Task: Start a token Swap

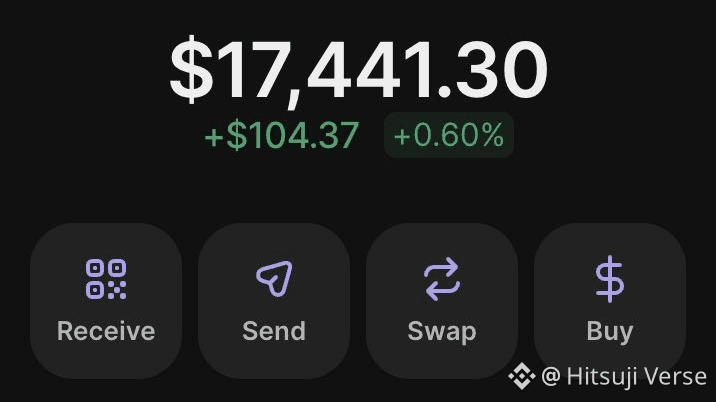Action: point(442,300)
